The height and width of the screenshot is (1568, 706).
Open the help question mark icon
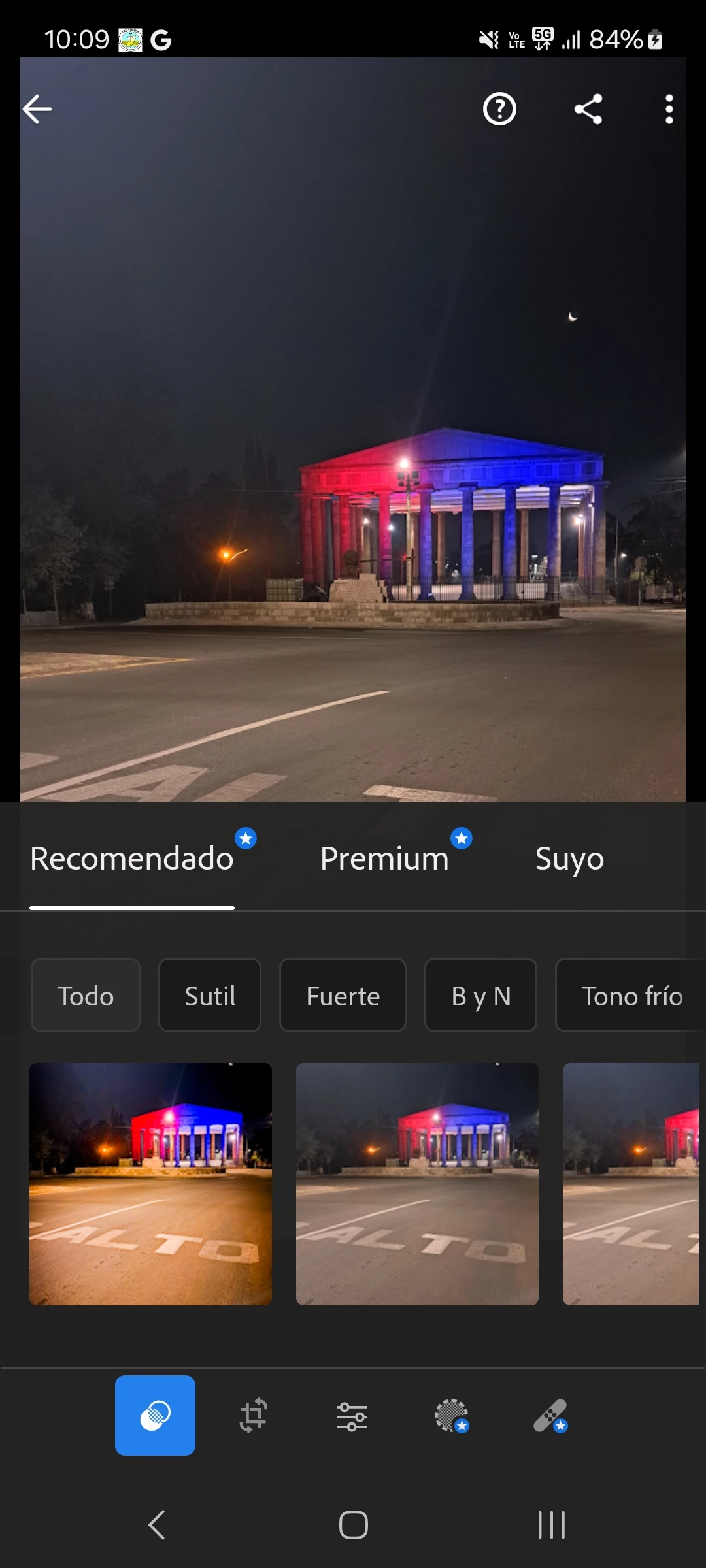pos(499,109)
